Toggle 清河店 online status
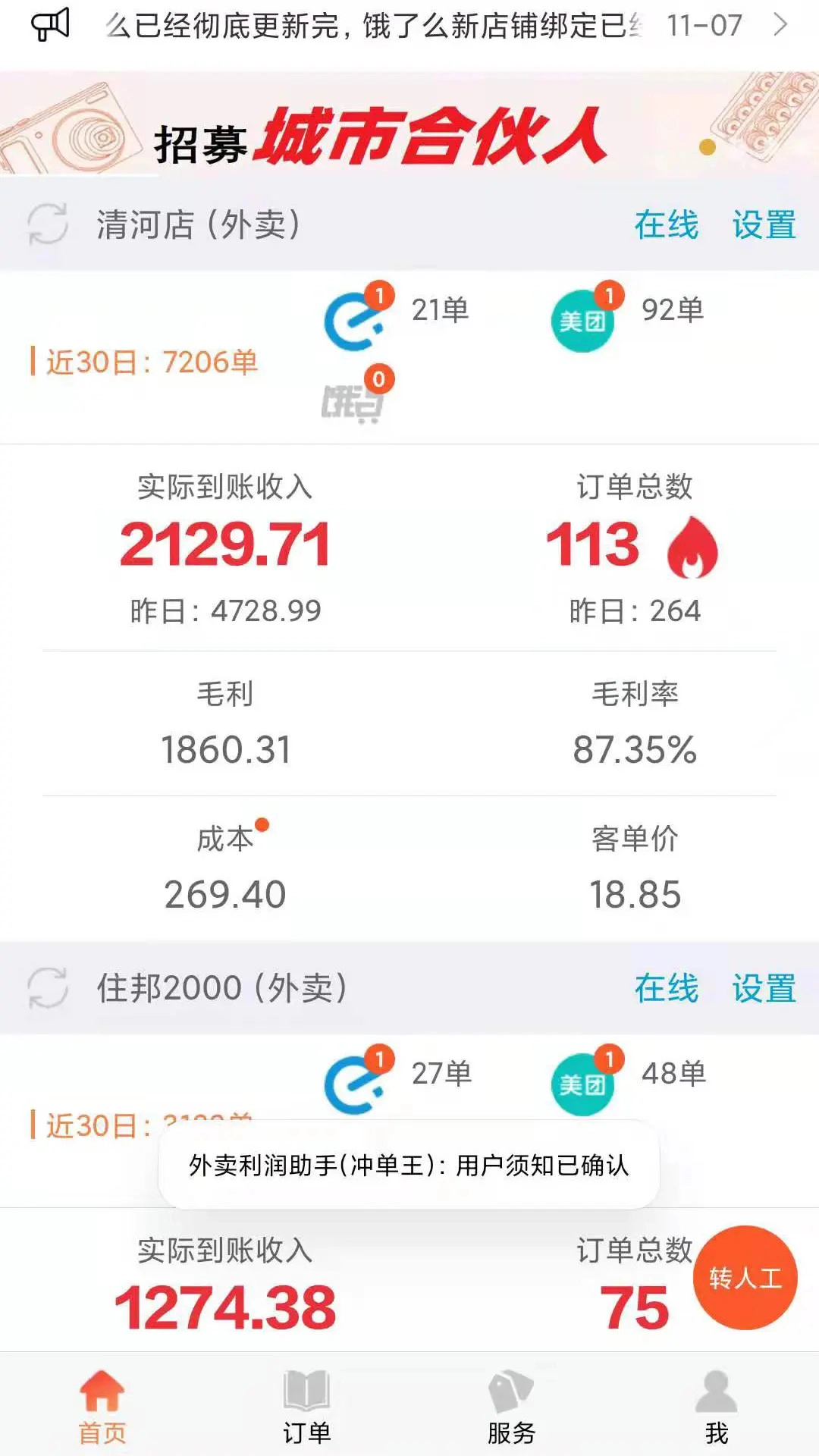 666,225
